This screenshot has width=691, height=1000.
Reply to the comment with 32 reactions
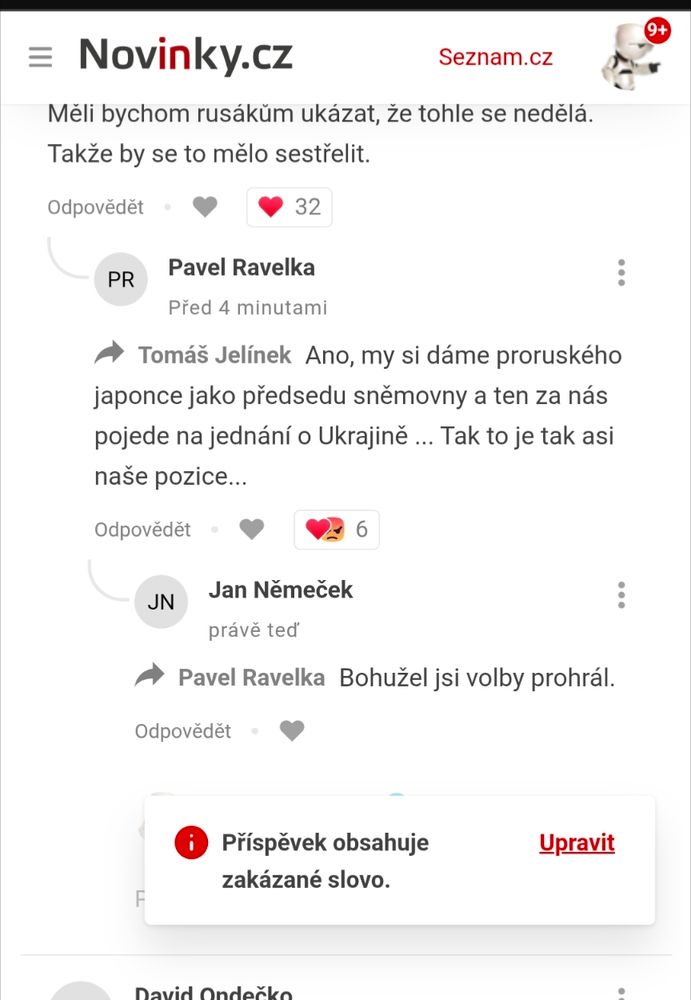tap(96, 207)
